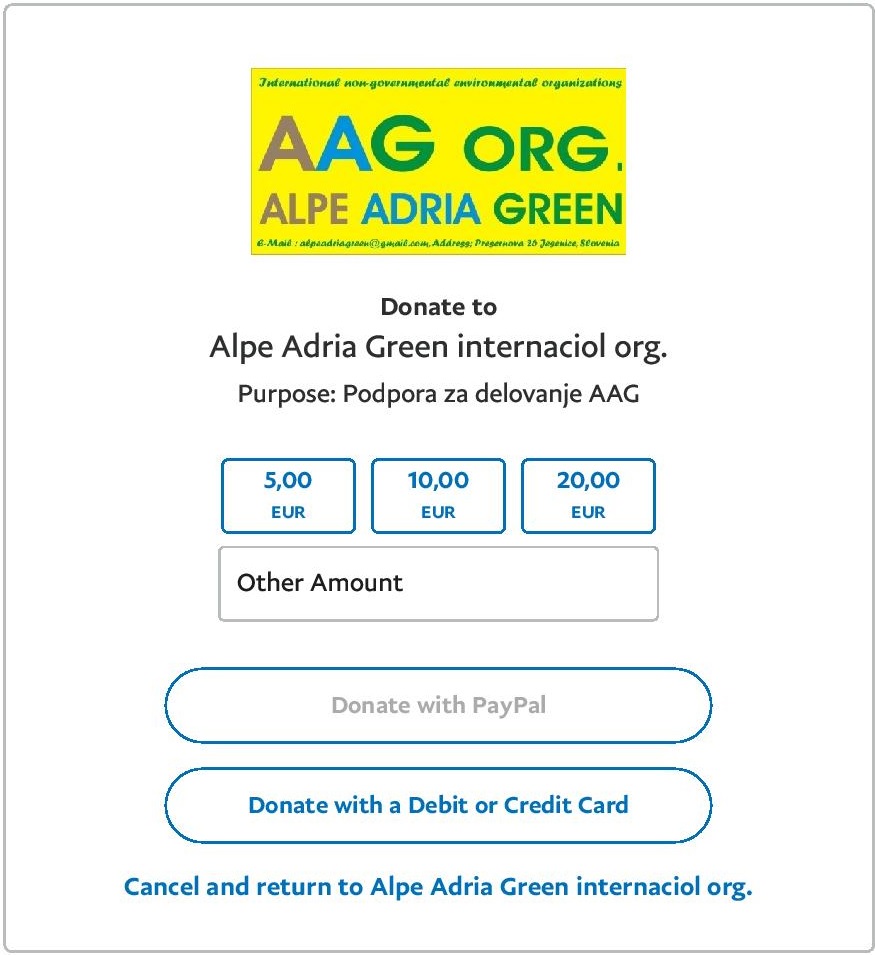Choose the 10,00 EUR donation amount
This screenshot has width=875, height=955.
(x=438, y=495)
